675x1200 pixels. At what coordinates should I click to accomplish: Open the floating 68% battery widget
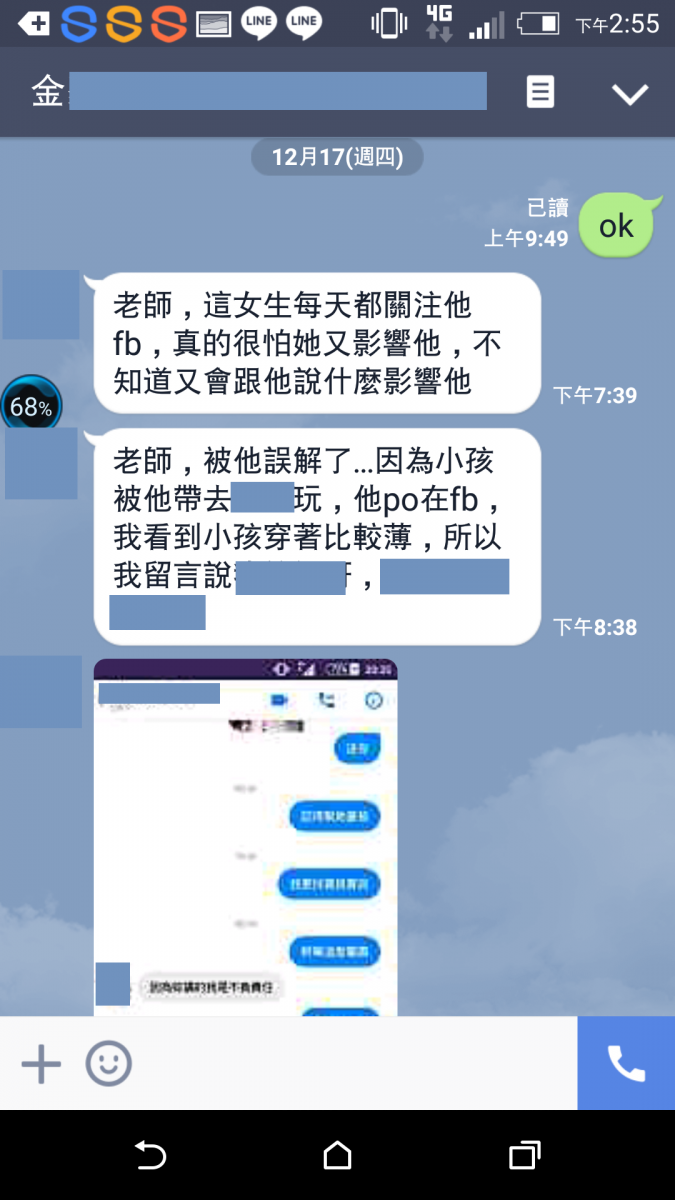point(30,407)
